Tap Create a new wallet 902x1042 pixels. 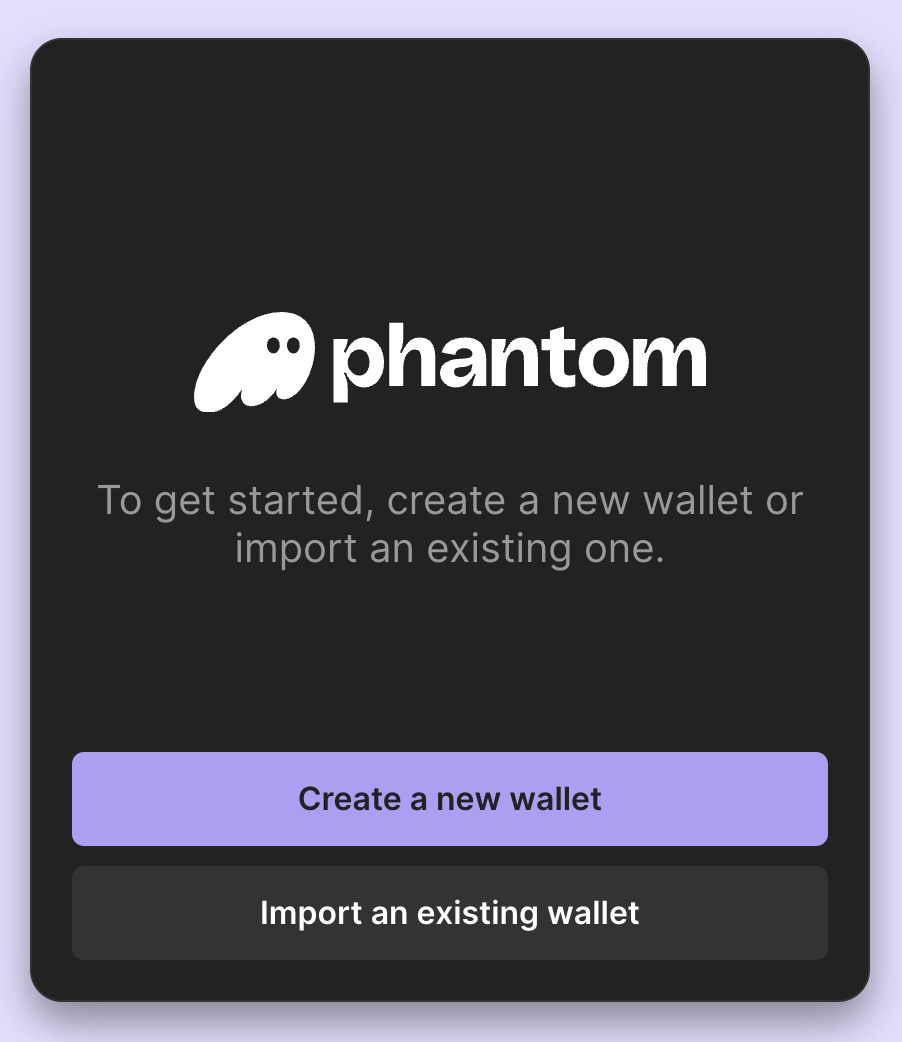point(450,799)
